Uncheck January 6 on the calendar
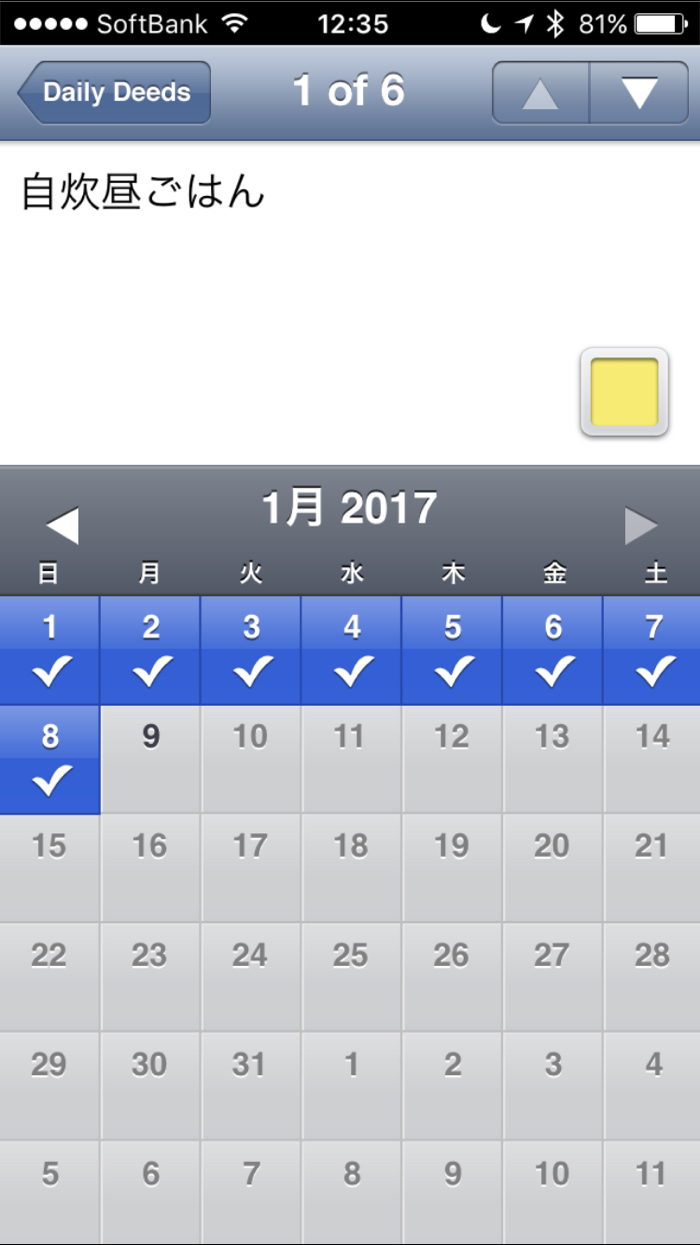 [x=553, y=651]
